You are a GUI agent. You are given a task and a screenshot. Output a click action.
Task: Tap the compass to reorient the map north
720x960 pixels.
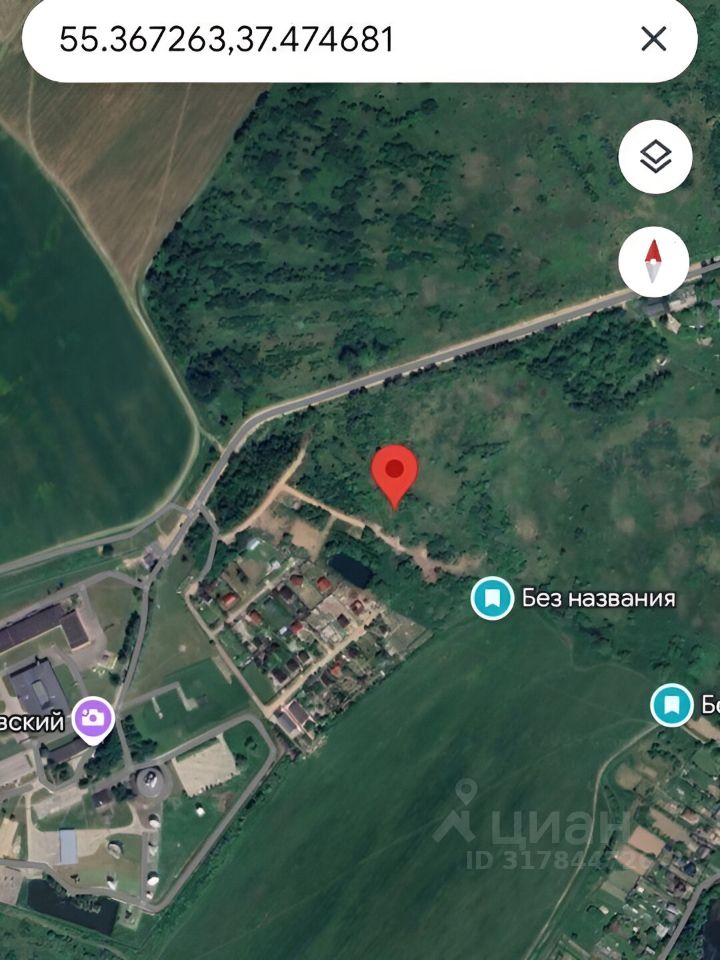tap(654, 263)
